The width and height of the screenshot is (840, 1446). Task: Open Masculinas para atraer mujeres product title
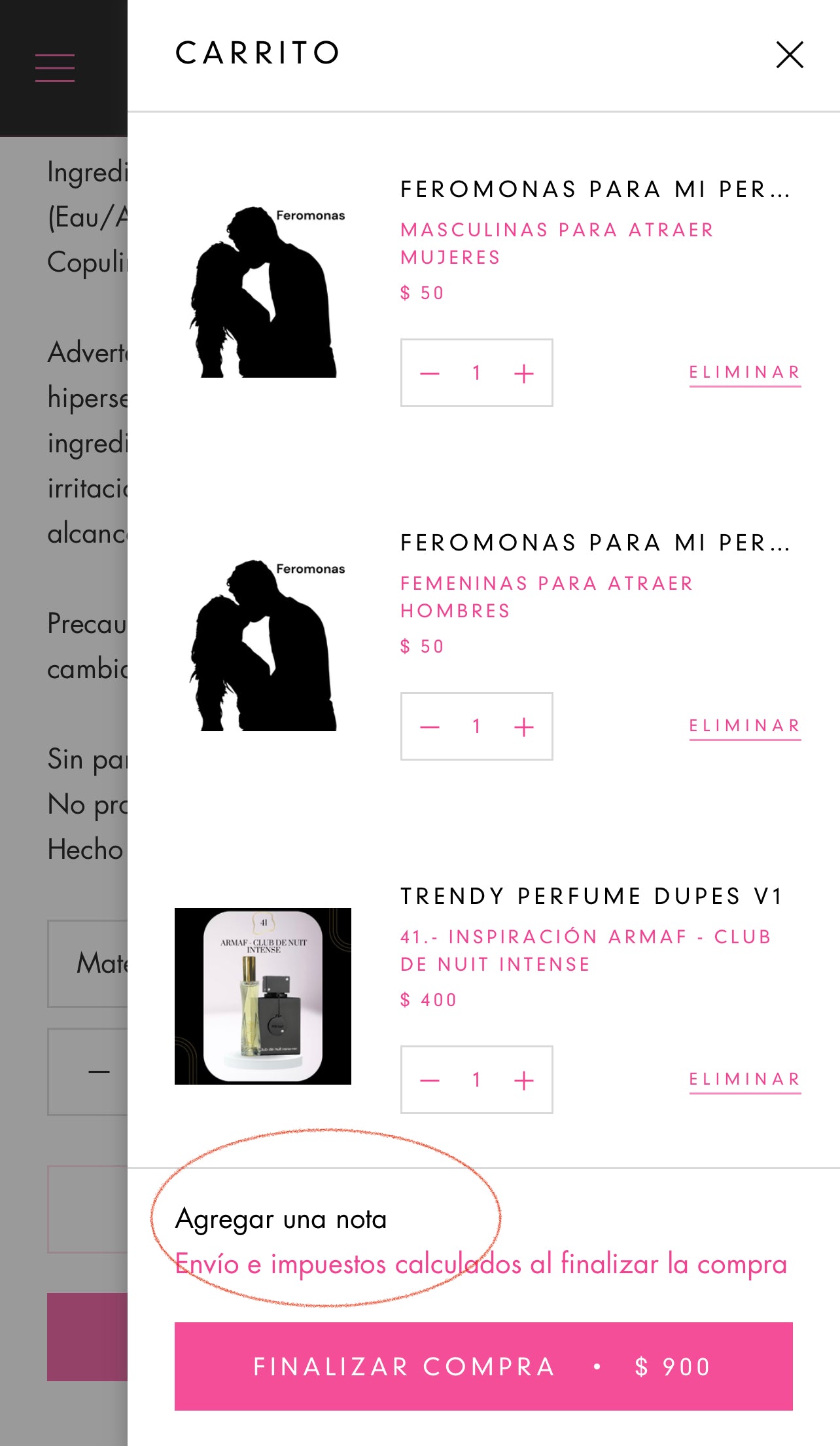click(594, 190)
